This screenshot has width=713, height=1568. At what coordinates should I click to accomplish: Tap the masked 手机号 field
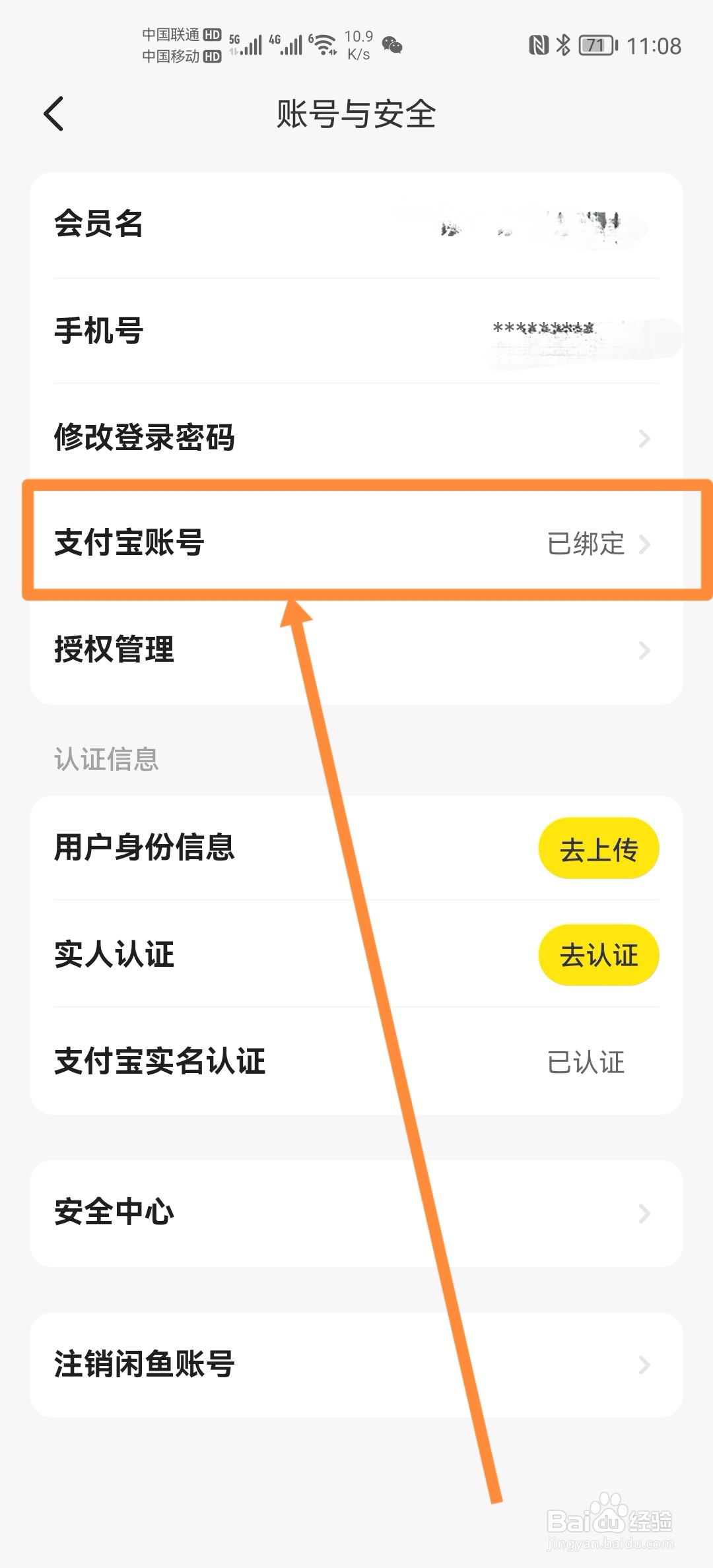click(x=541, y=328)
